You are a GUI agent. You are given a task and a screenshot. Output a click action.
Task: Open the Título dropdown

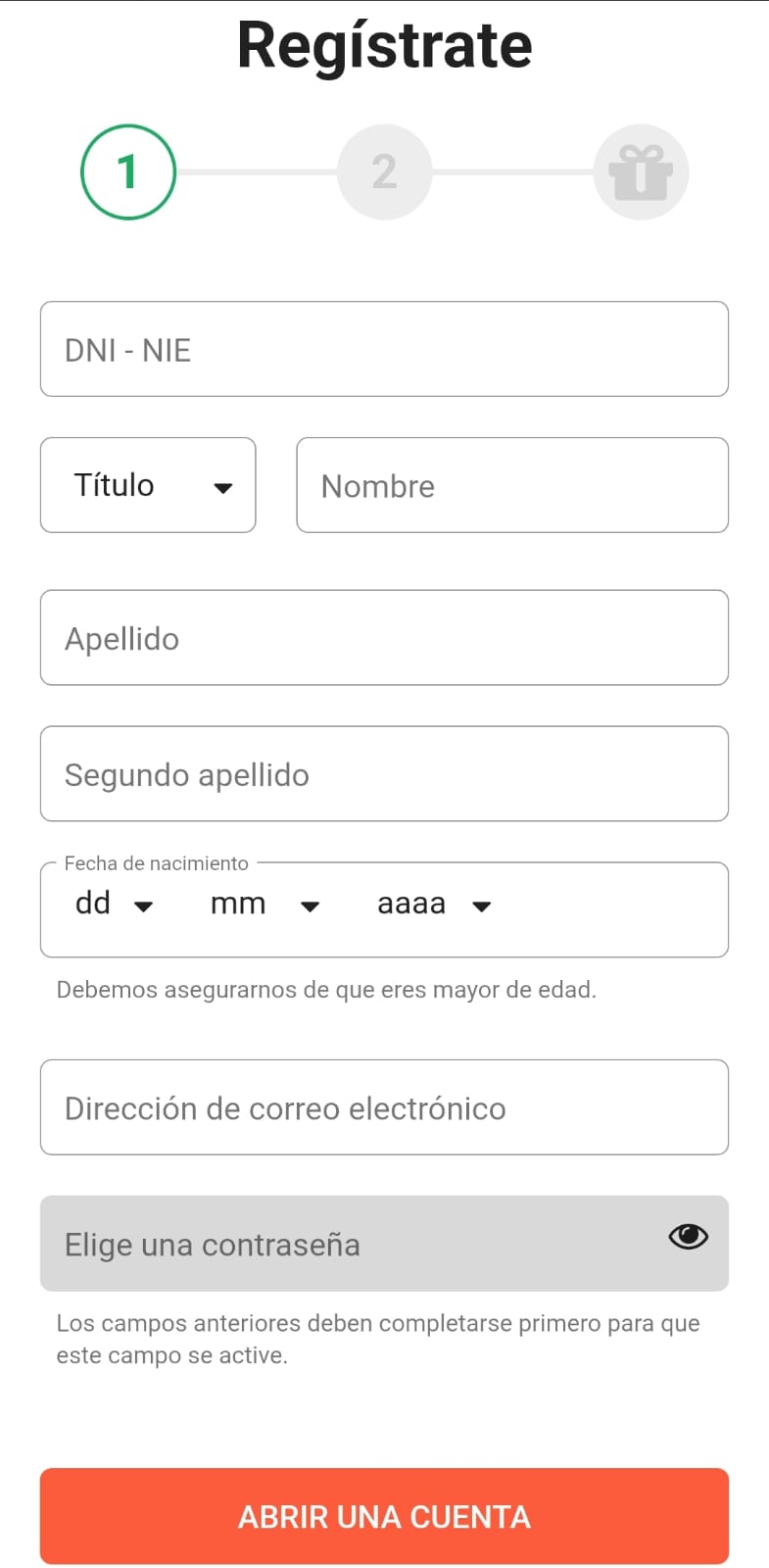coord(148,485)
